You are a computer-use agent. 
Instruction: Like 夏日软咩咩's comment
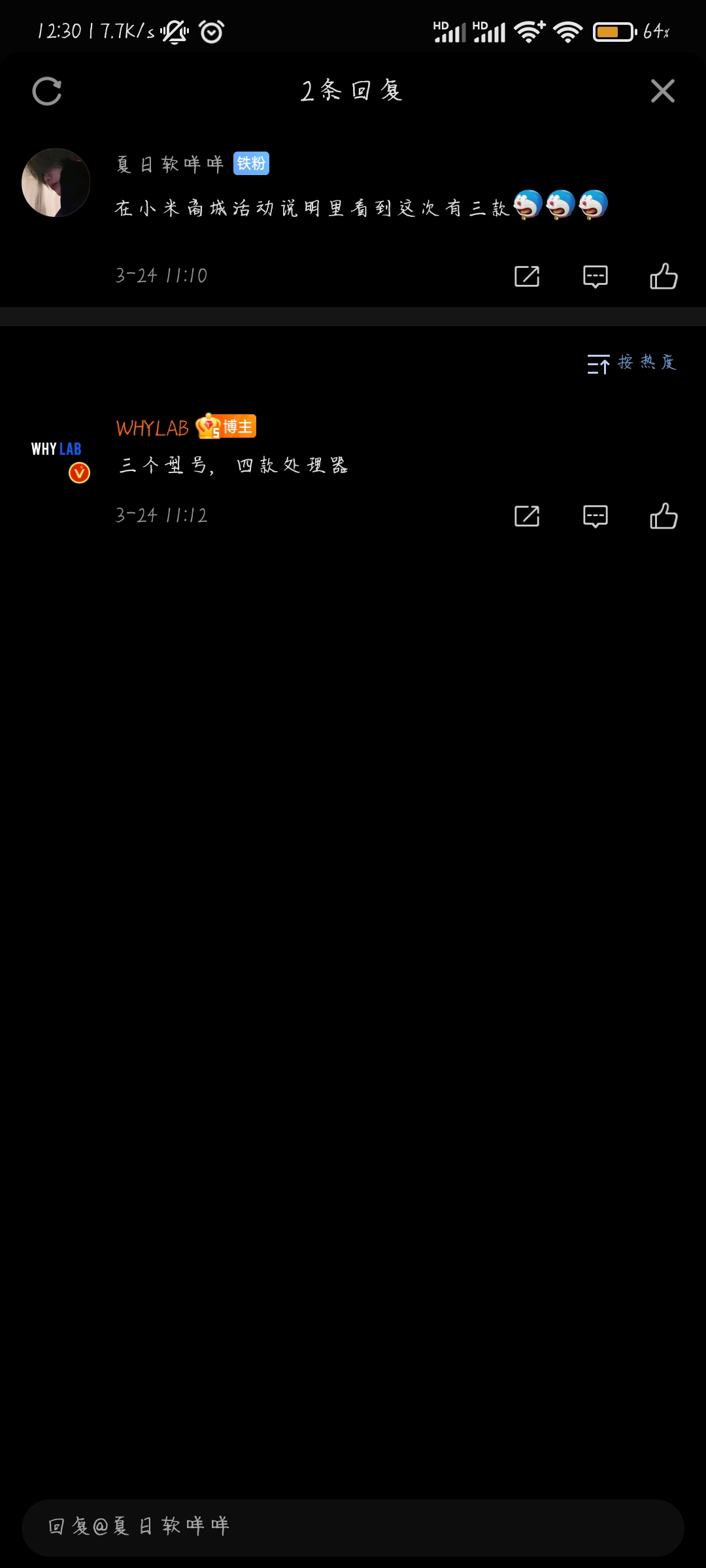point(664,276)
